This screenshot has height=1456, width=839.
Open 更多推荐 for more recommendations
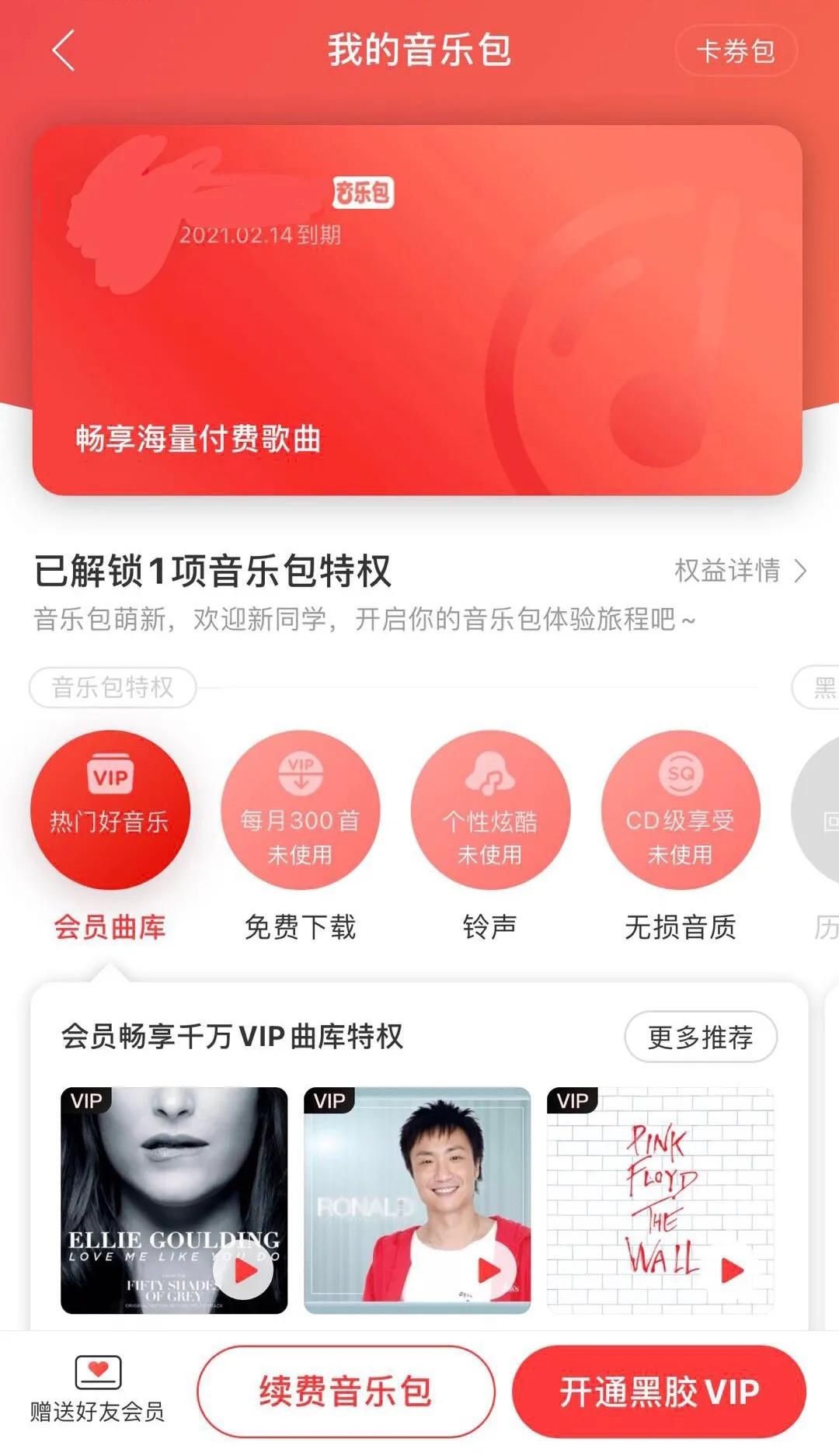tap(700, 1036)
